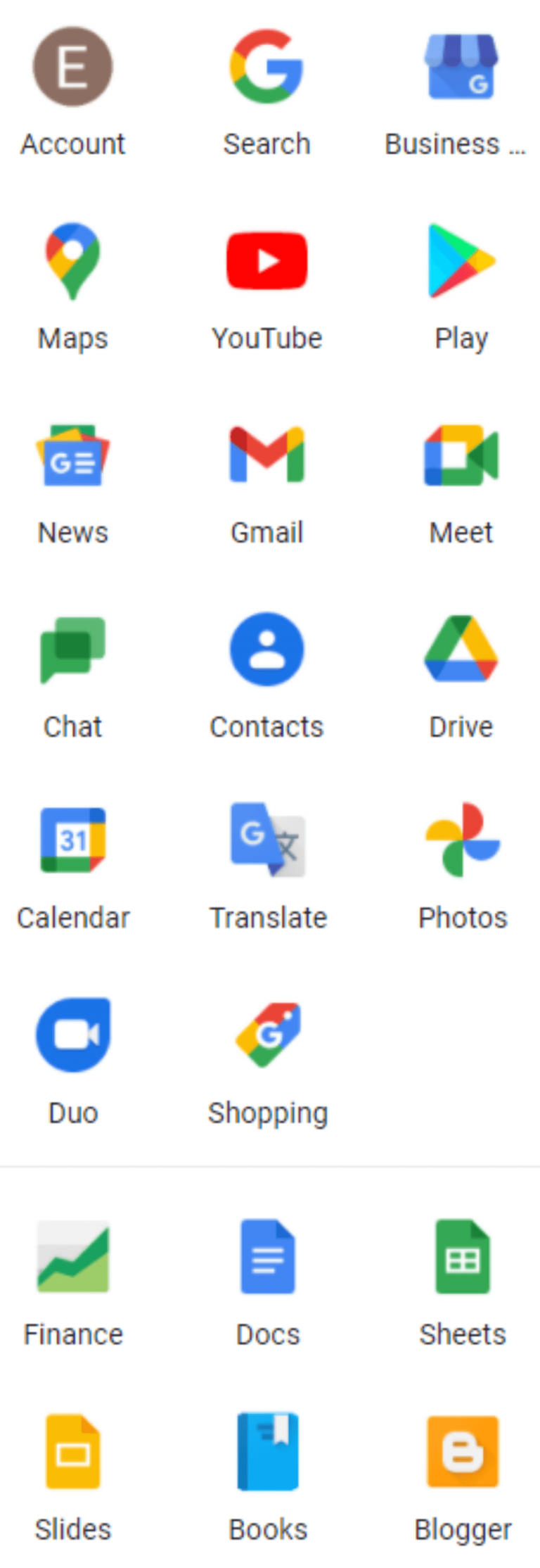Open YouTube

pyautogui.click(x=267, y=260)
